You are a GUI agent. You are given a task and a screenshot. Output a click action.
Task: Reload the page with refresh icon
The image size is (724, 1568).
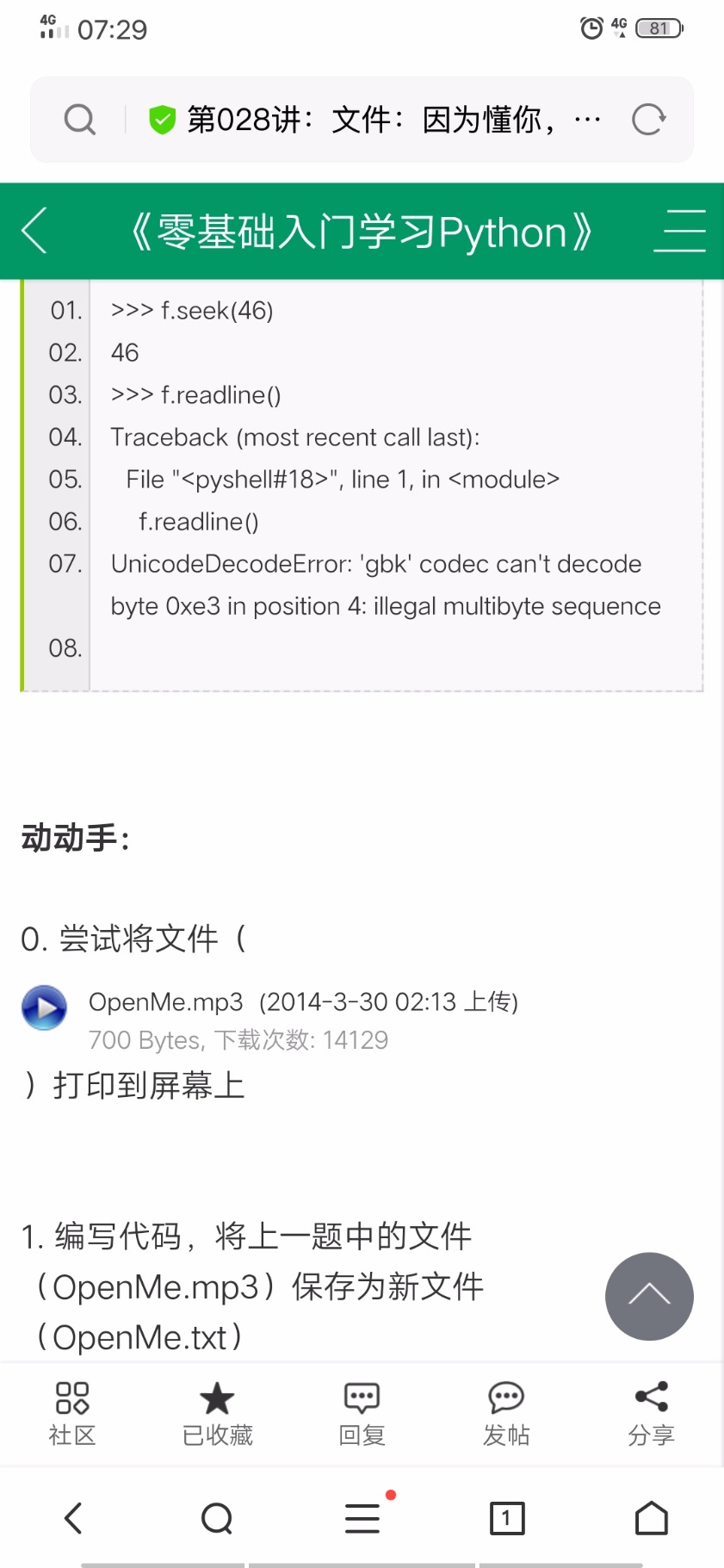(647, 120)
